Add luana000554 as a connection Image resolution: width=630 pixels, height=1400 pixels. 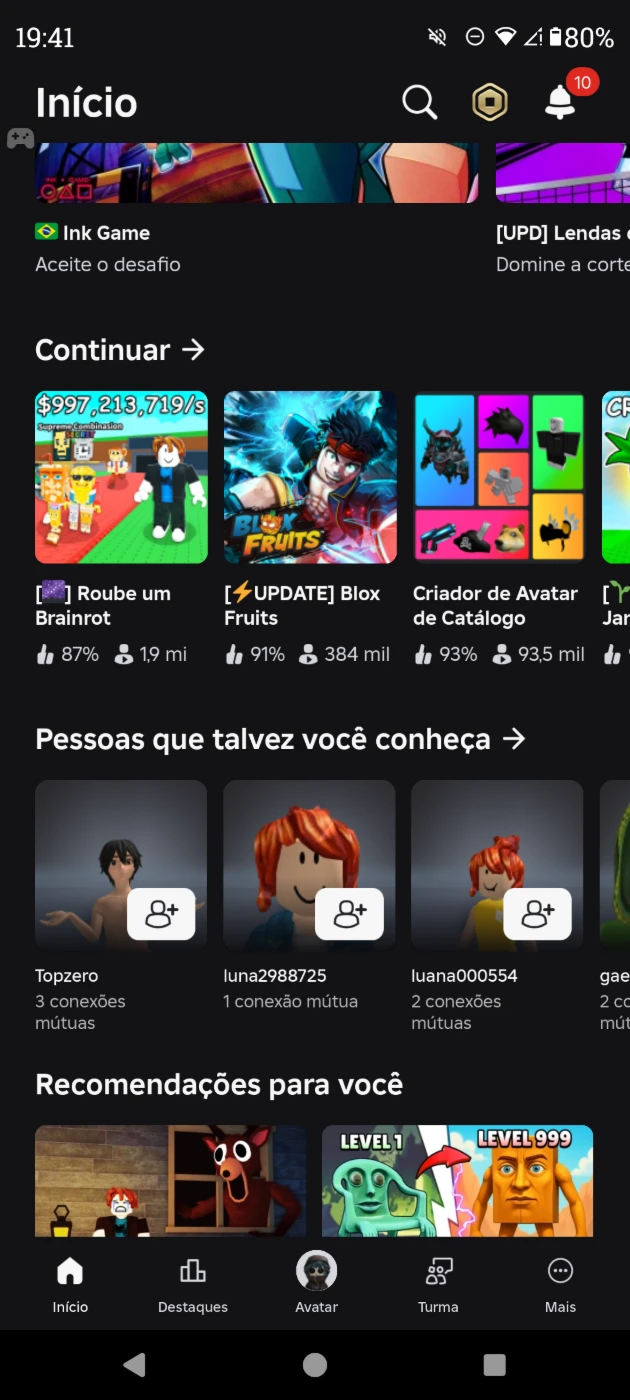coord(537,914)
